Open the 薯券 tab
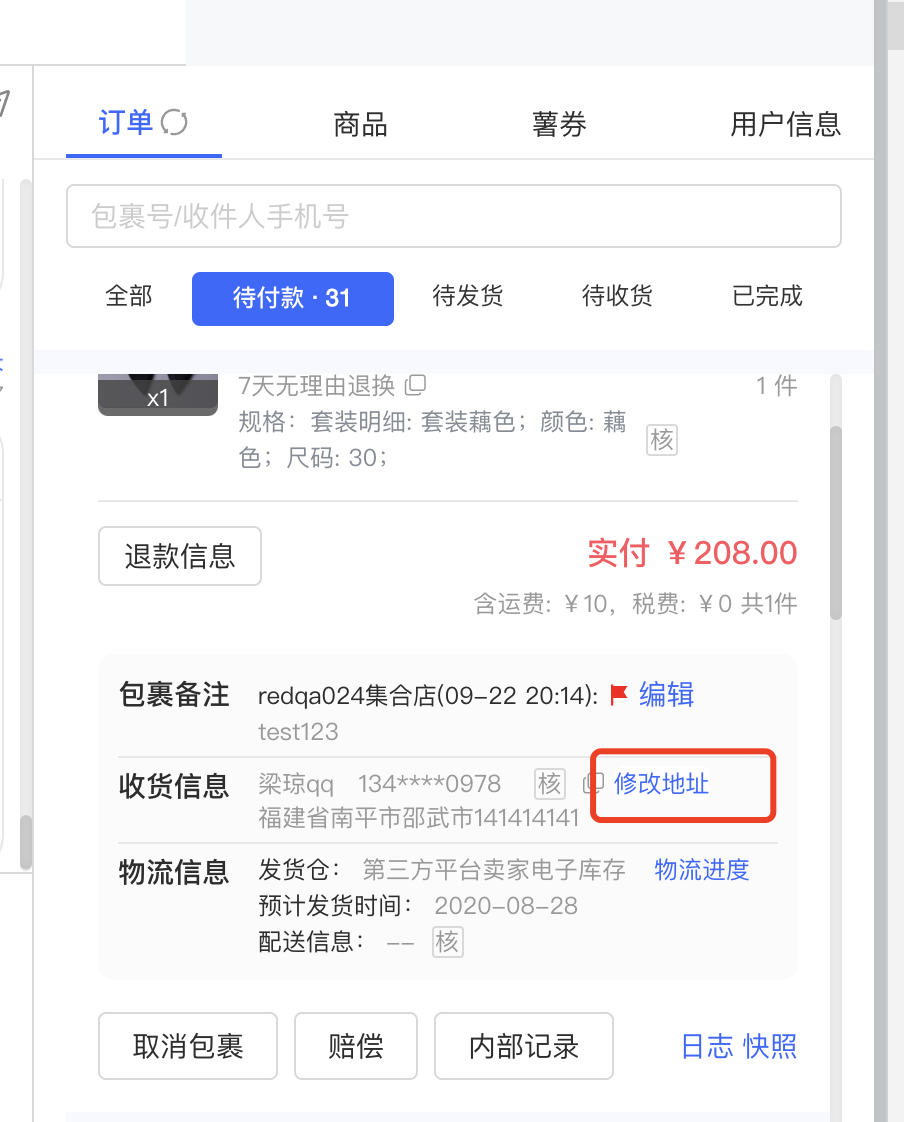 tap(559, 125)
